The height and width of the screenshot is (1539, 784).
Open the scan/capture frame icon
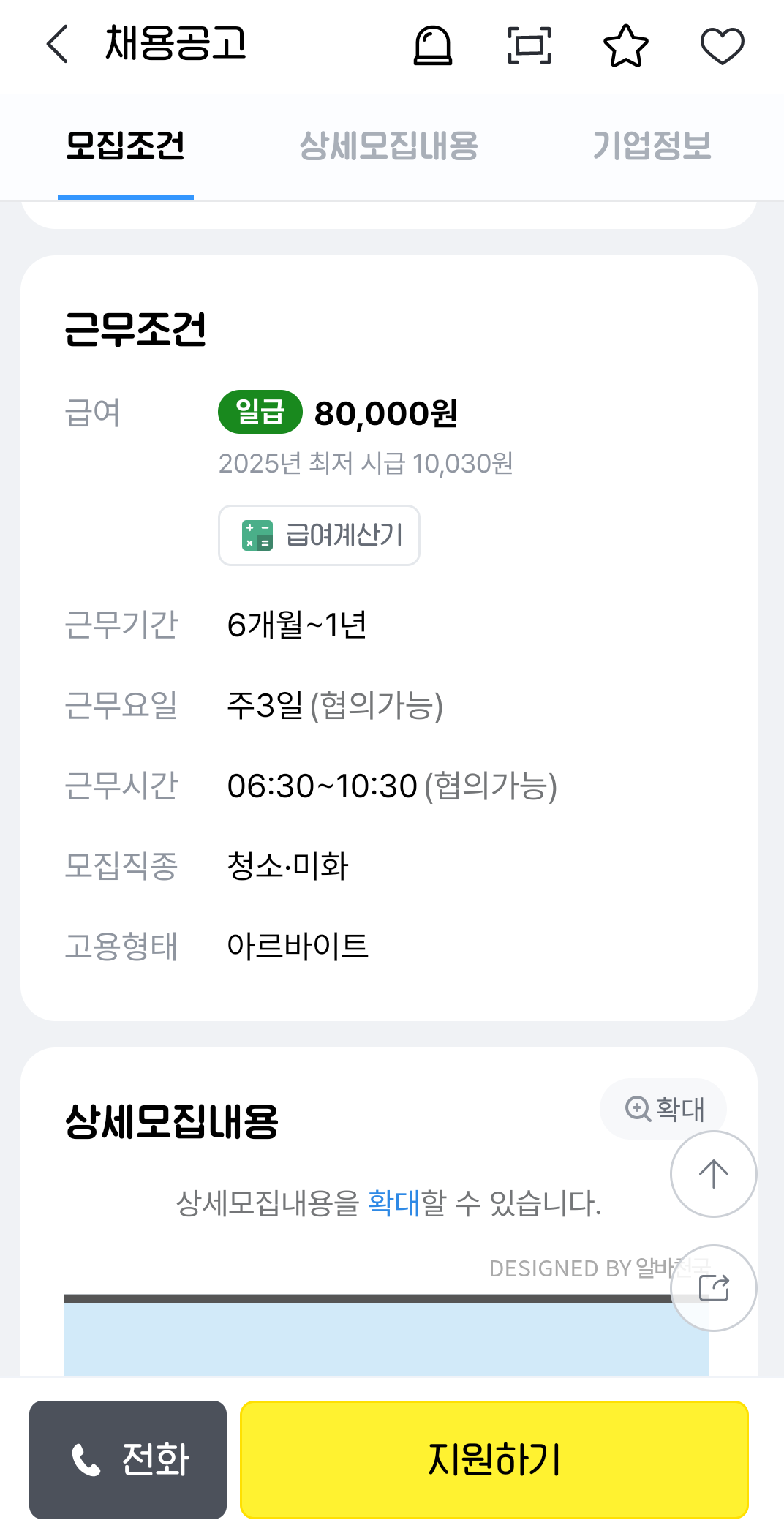529,45
